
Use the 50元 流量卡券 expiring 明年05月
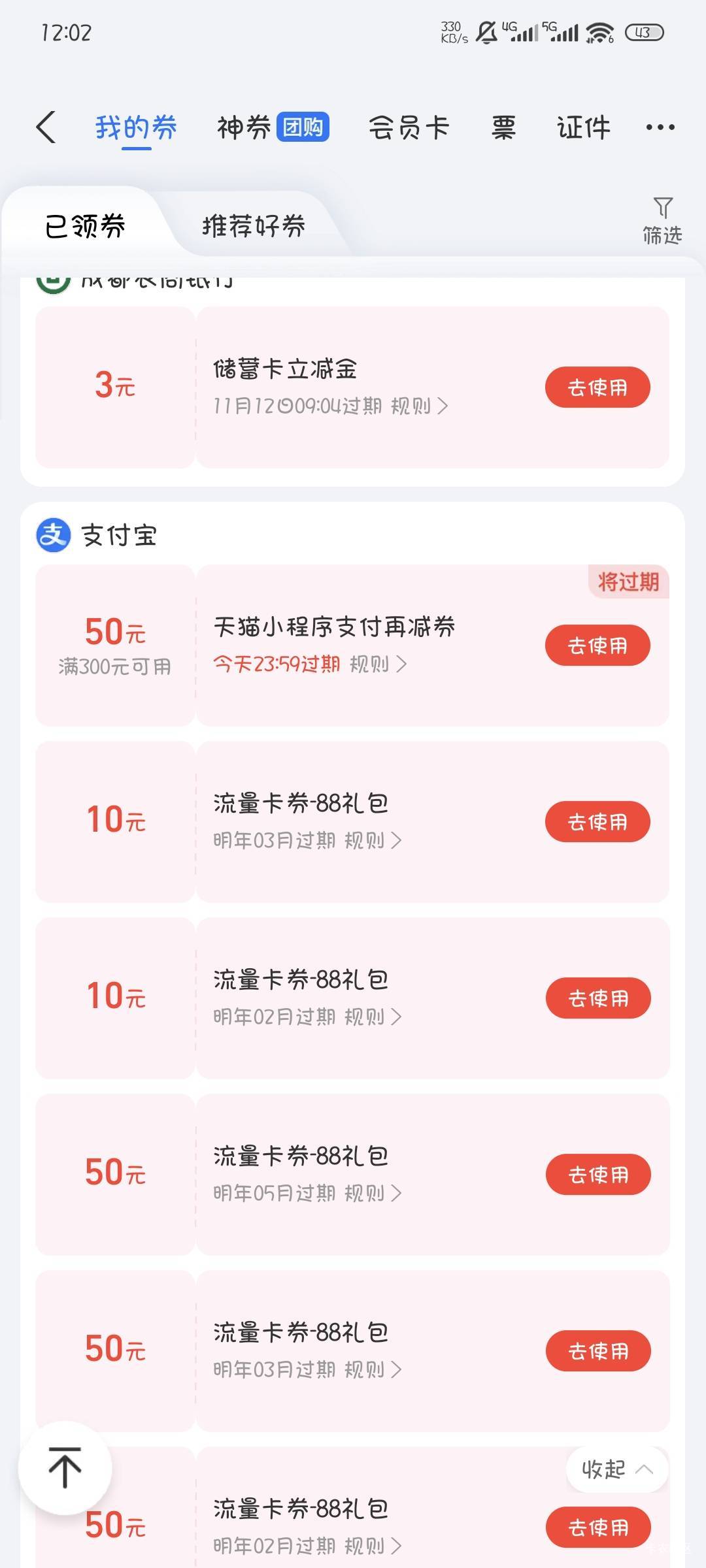click(x=597, y=1175)
